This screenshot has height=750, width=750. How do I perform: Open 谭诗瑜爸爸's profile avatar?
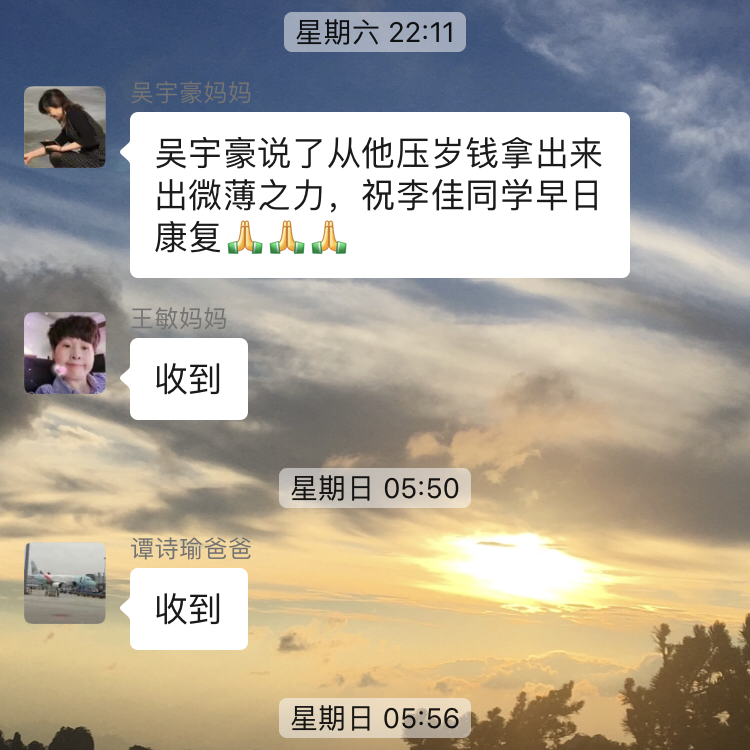[65, 583]
